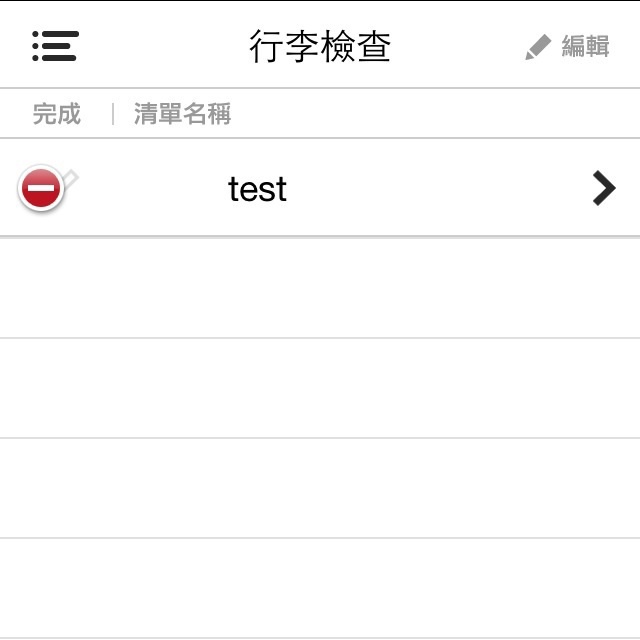Expand test list with chevron arrow

click(x=603, y=188)
